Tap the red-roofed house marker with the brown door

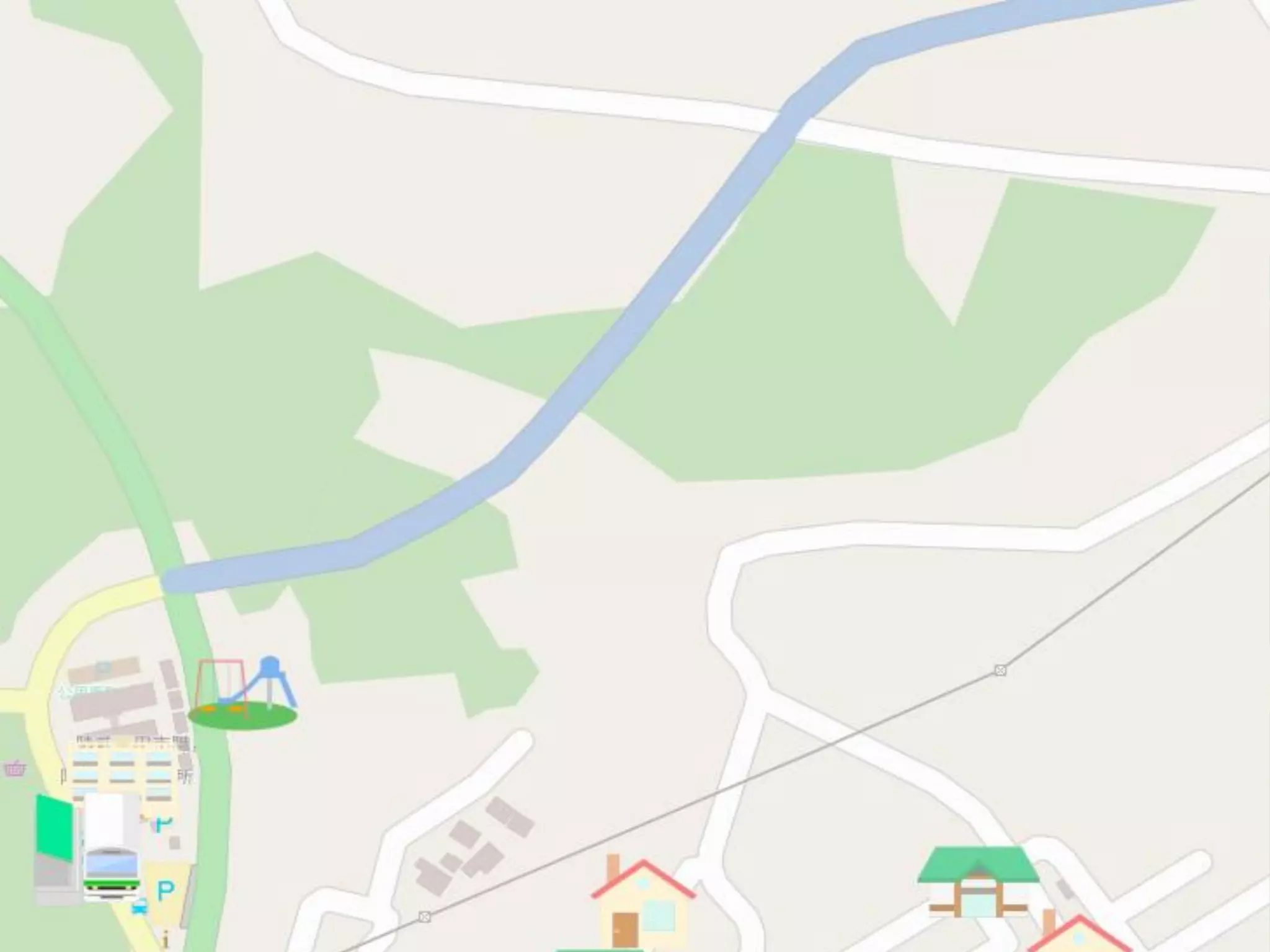pos(643,904)
